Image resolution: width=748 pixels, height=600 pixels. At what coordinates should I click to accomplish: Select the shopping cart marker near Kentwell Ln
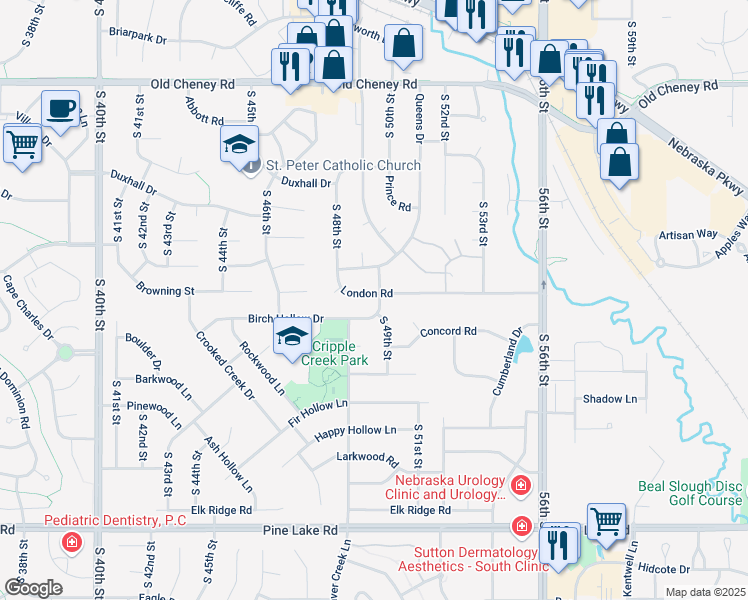tap(606, 521)
